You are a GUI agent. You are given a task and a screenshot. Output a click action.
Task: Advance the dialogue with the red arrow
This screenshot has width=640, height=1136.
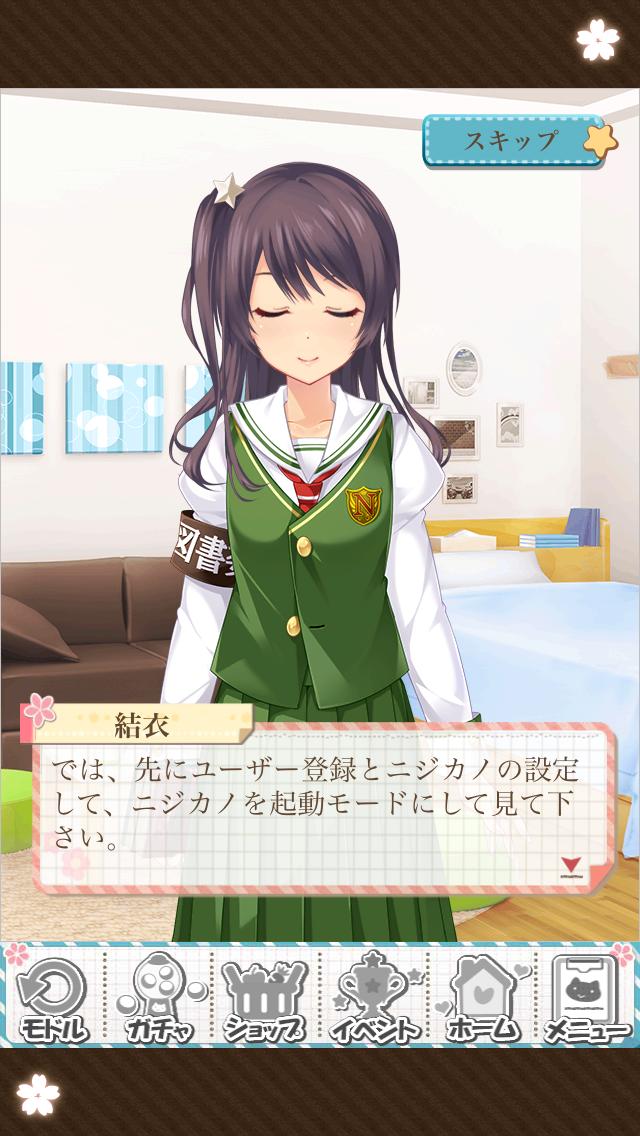click(x=570, y=865)
